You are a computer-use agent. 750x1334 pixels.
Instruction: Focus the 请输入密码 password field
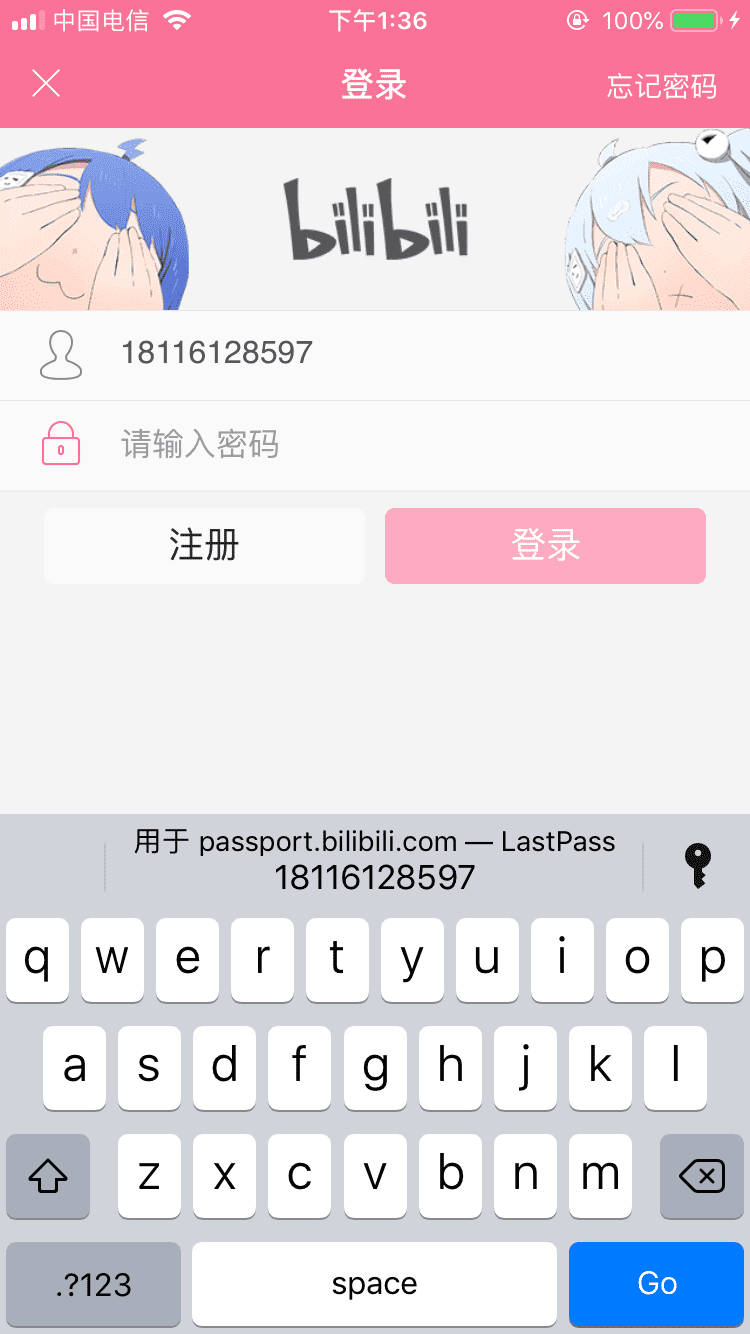(375, 445)
